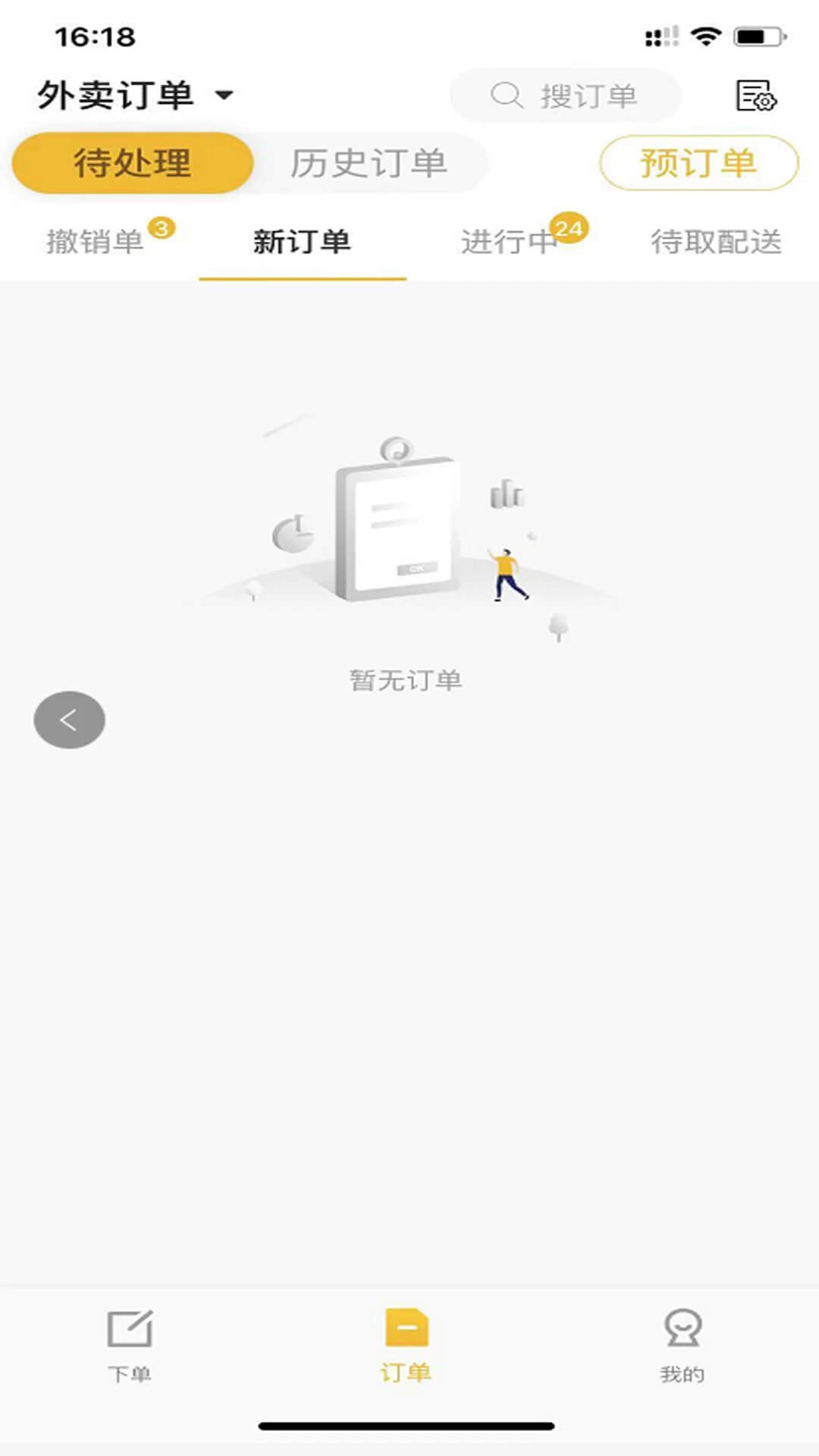
Task: Switch to 待取配送 tab
Action: click(x=716, y=242)
